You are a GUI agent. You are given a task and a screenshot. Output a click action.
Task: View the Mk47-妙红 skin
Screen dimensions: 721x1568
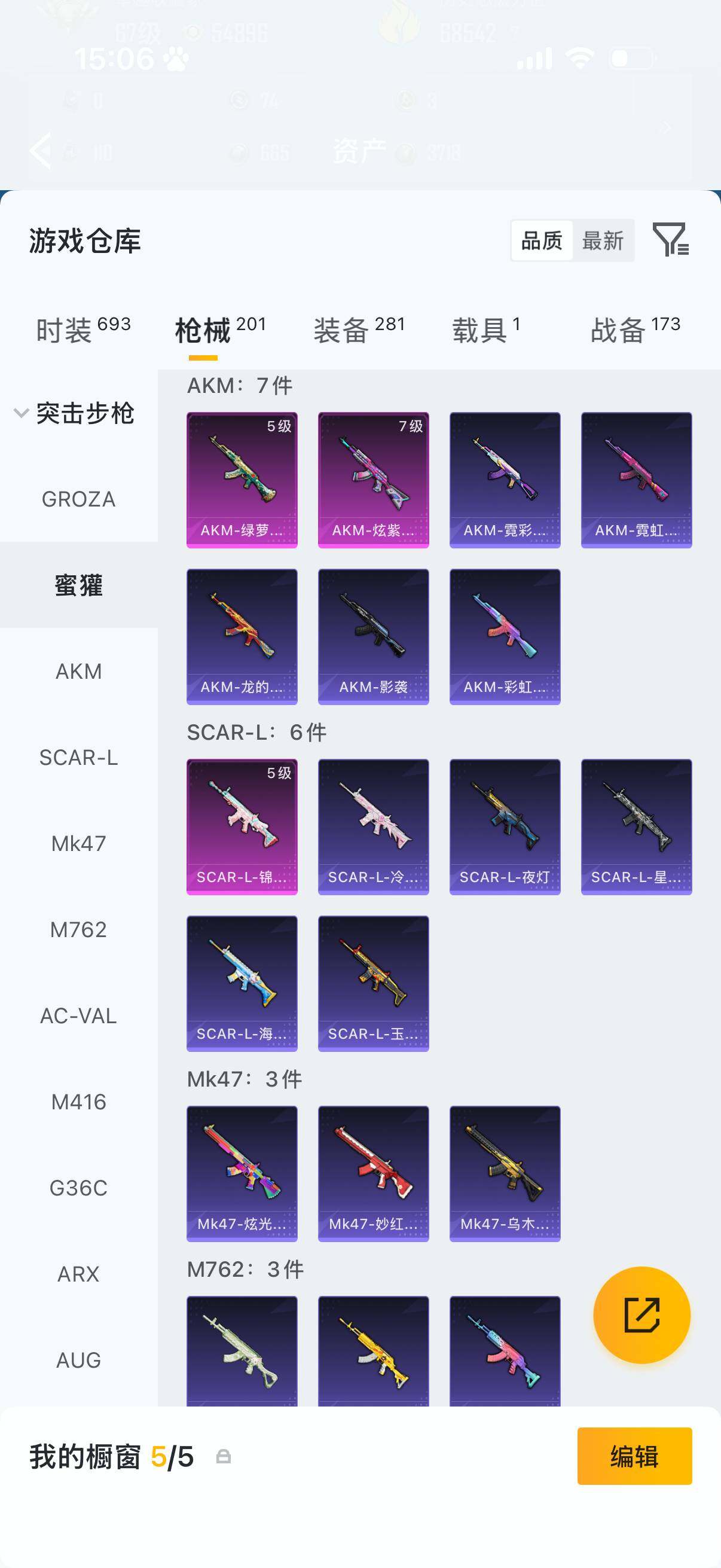[x=374, y=1173]
